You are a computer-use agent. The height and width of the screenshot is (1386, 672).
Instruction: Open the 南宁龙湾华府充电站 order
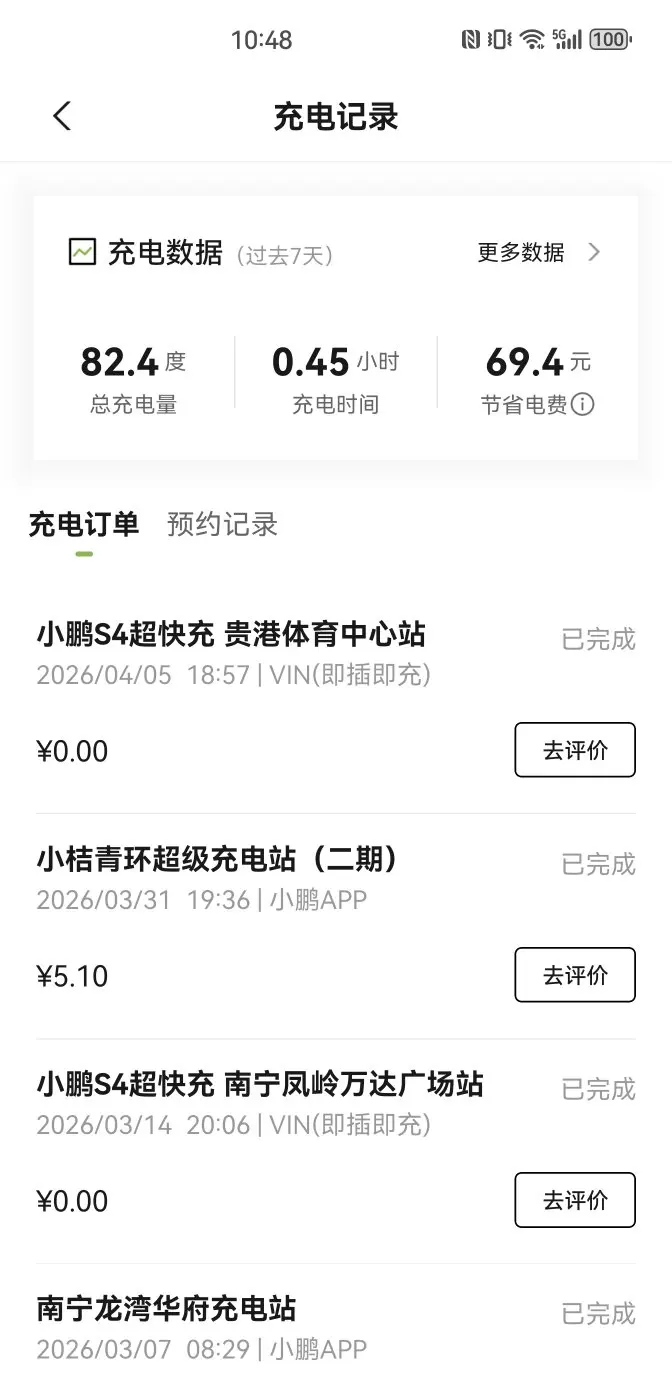167,1309
